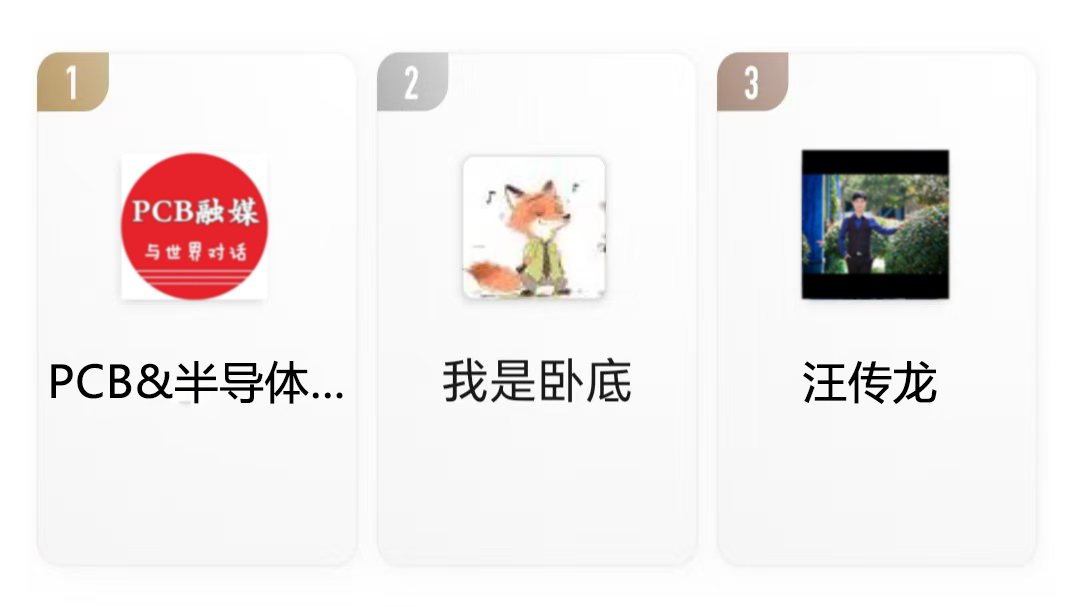Image resolution: width=1080 pixels, height=607 pixels.
Task: Open the rank 1 PCB&半导体 card
Action: click(x=196, y=310)
